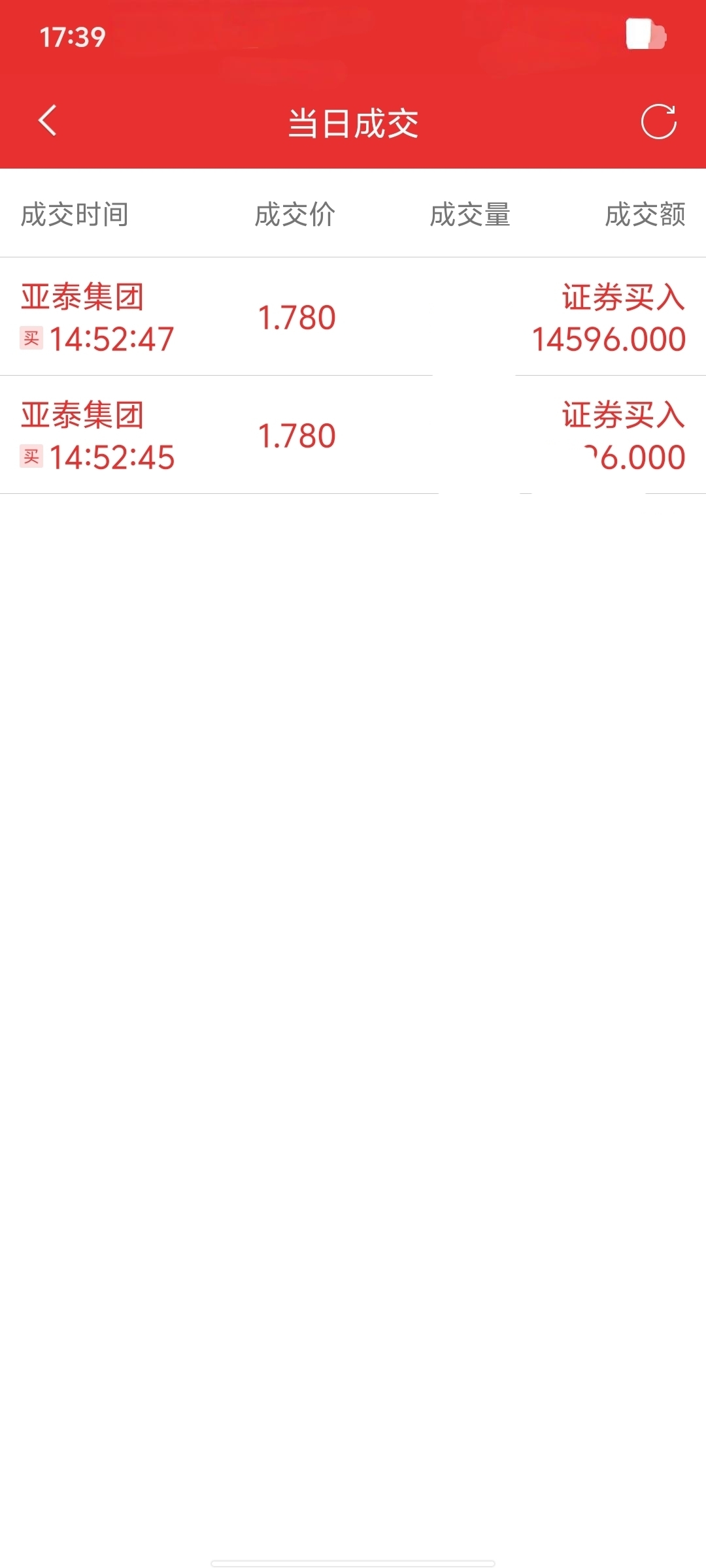Viewport: 706px width, 1568px height.
Task: Refresh today's transaction list
Action: 658,122
